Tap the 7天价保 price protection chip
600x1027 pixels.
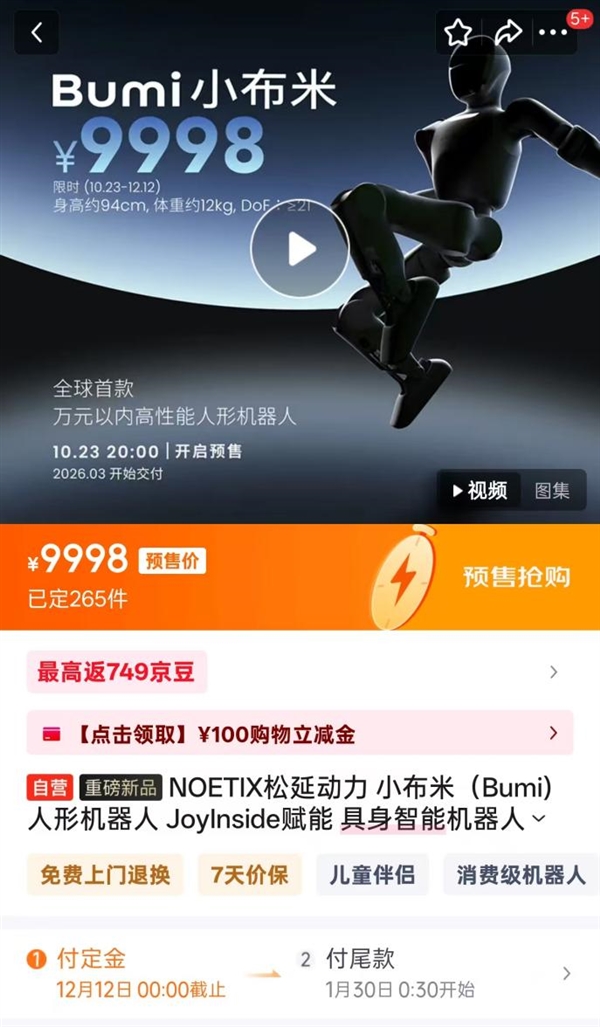pos(250,875)
